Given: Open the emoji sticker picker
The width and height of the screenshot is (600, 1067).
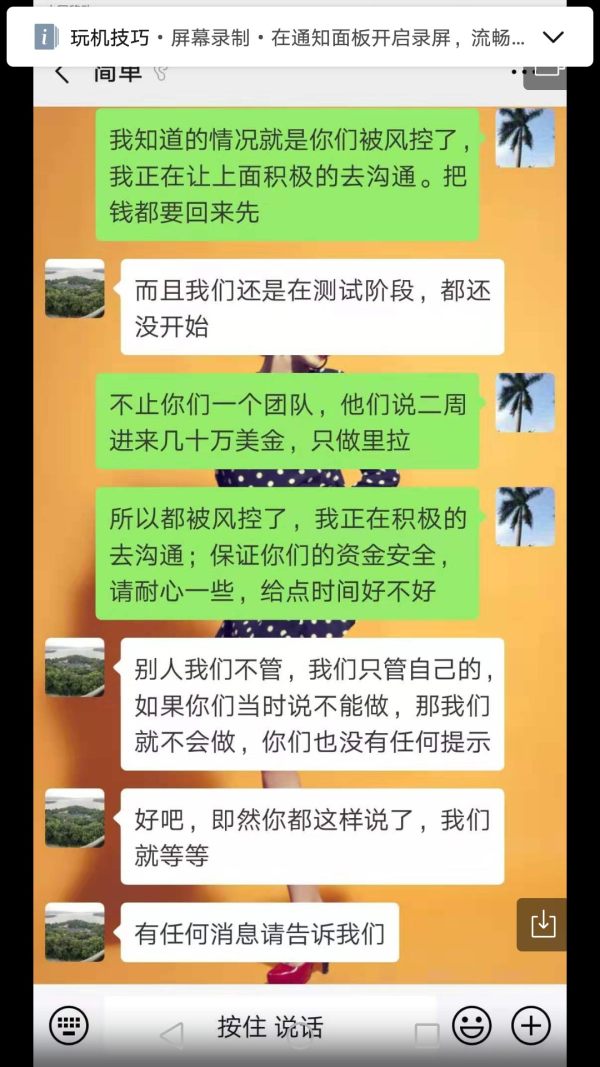Looking at the screenshot, I should click(472, 1025).
